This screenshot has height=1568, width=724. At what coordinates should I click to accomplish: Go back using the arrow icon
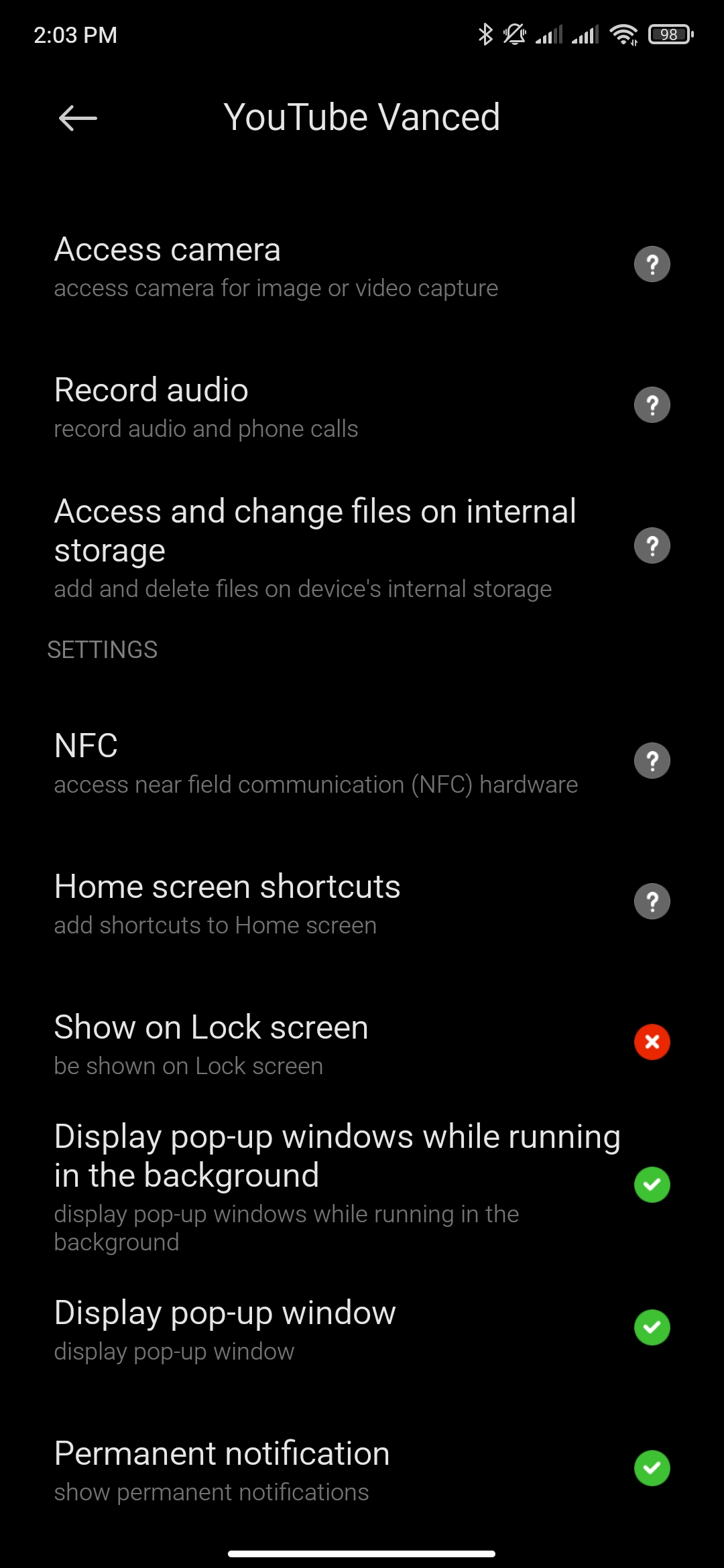tap(78, 119)
